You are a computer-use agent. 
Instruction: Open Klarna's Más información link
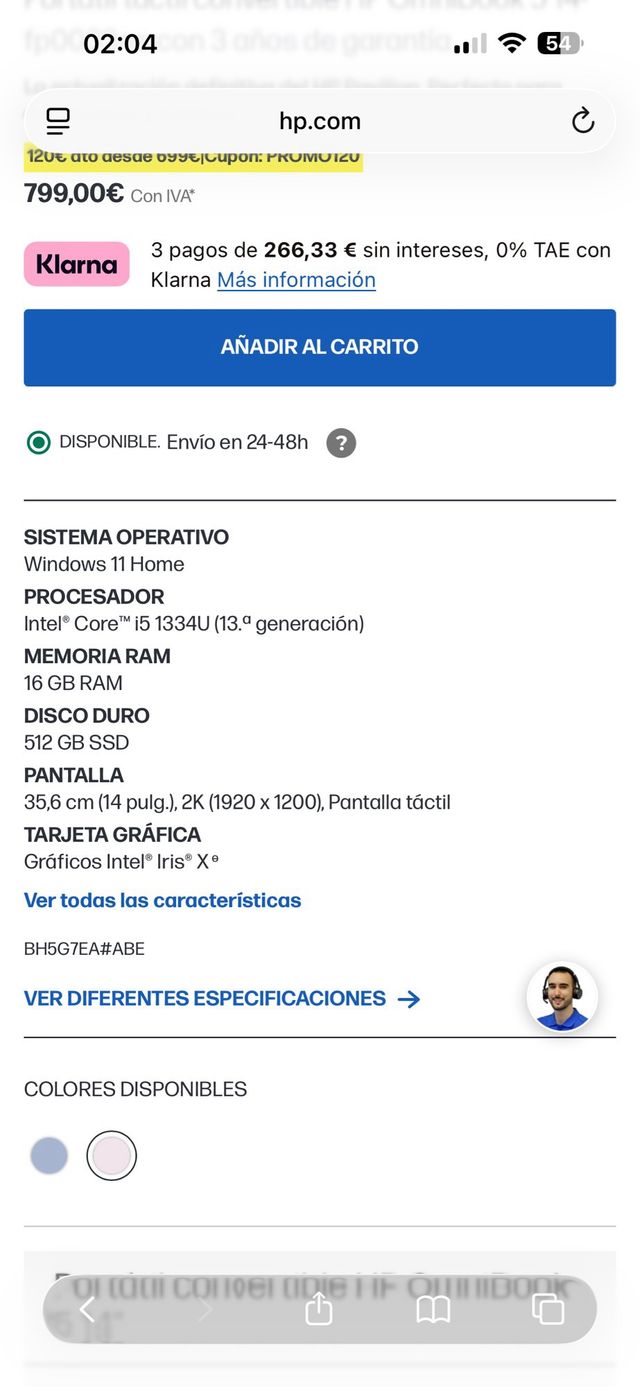(x=296, y=280)
